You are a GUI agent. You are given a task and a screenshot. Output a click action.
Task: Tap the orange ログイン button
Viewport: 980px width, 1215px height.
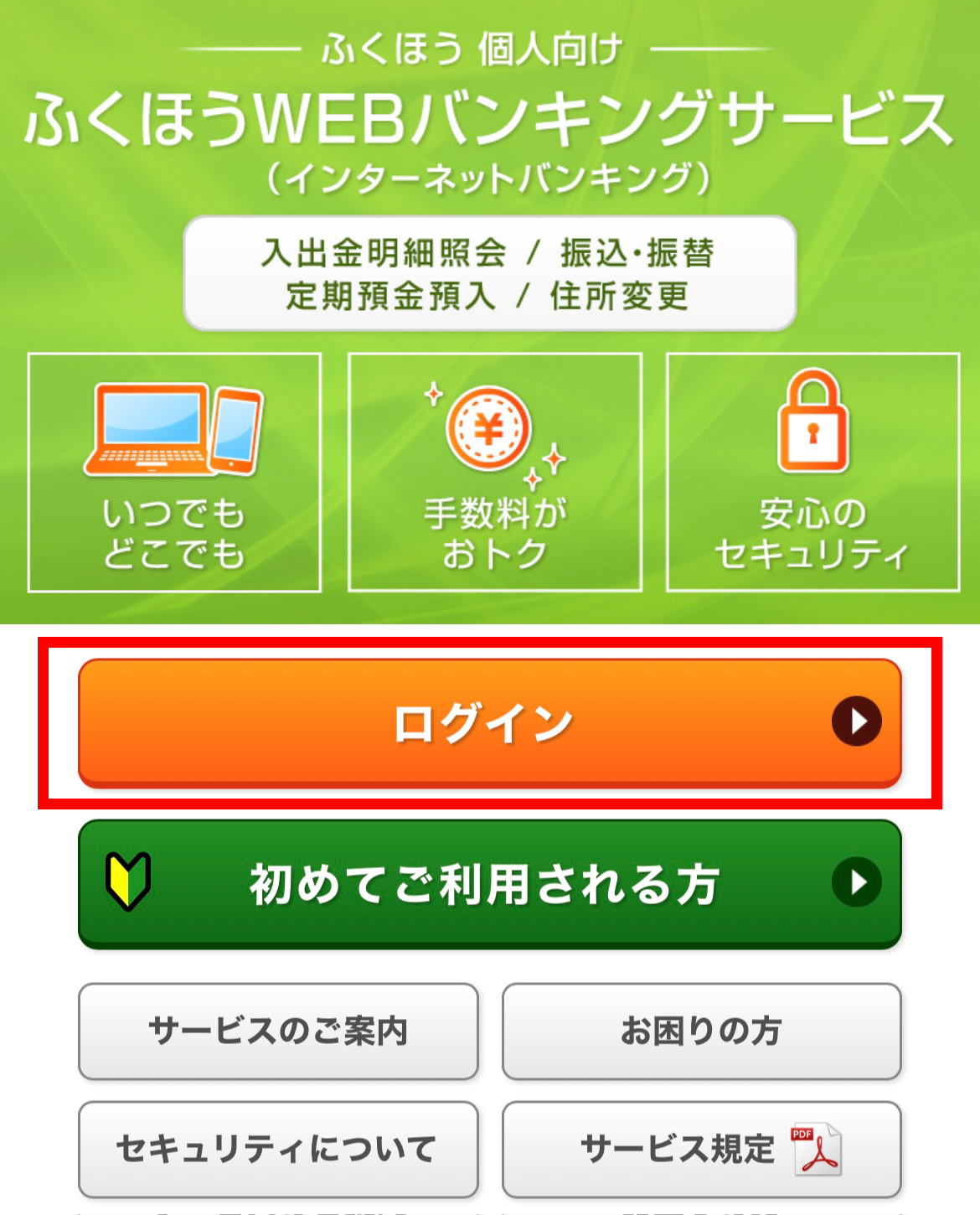tap(489, 722)
